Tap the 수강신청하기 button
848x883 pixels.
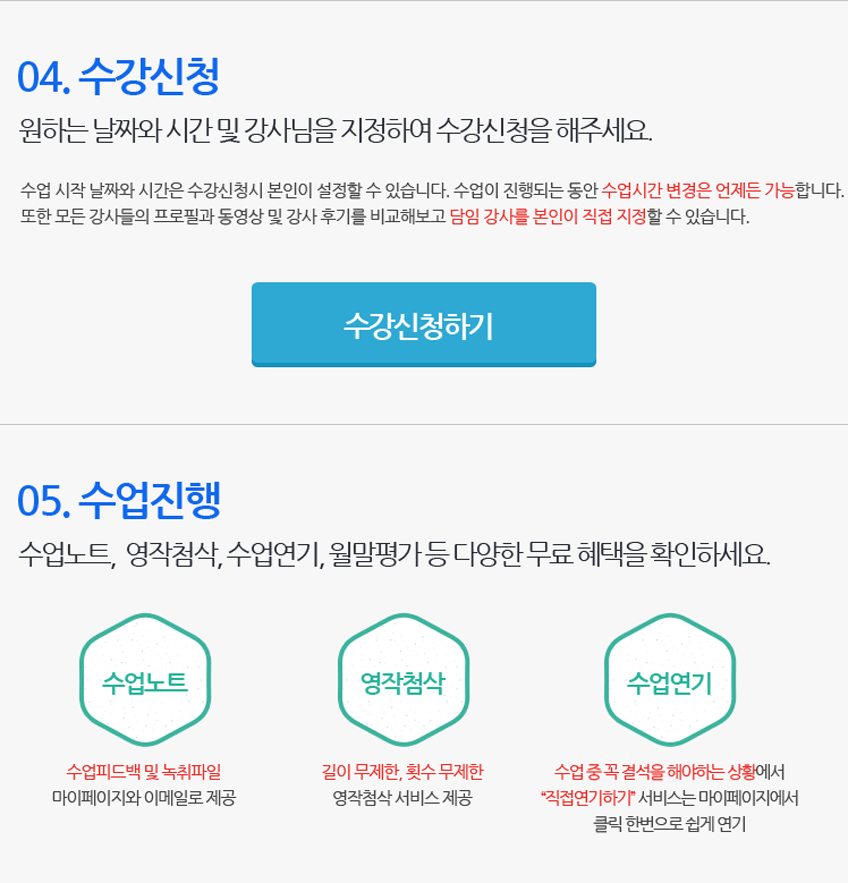pyautogui.click(x=423, y=325)
